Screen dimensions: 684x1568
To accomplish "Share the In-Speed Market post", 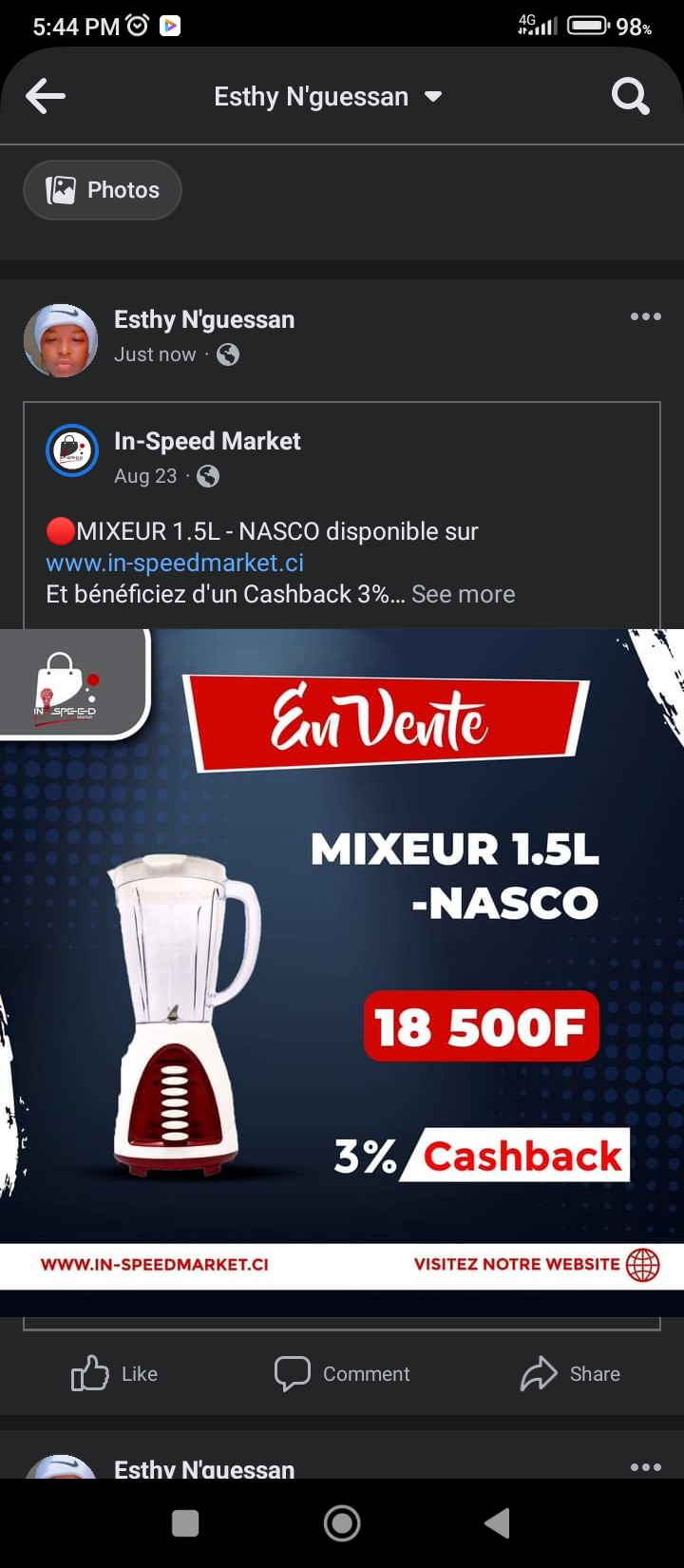I will point(570,1373).
